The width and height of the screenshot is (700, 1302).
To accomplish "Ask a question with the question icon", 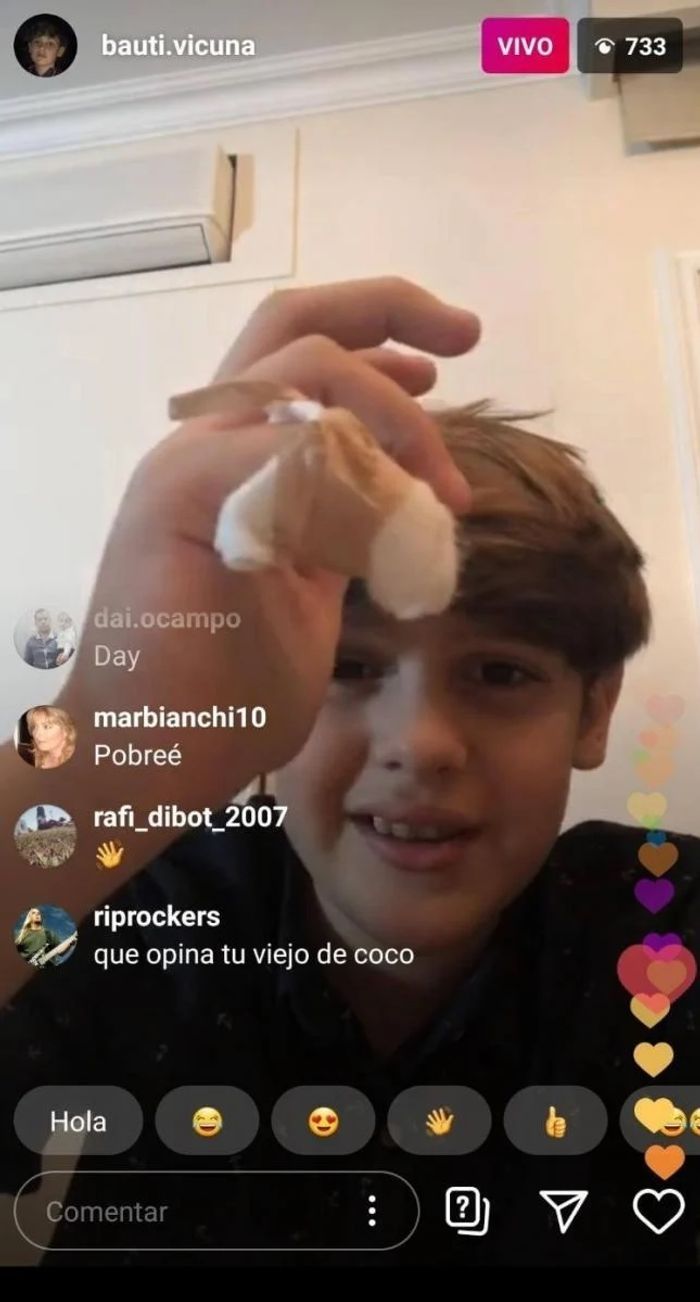I will [466, 1211].
